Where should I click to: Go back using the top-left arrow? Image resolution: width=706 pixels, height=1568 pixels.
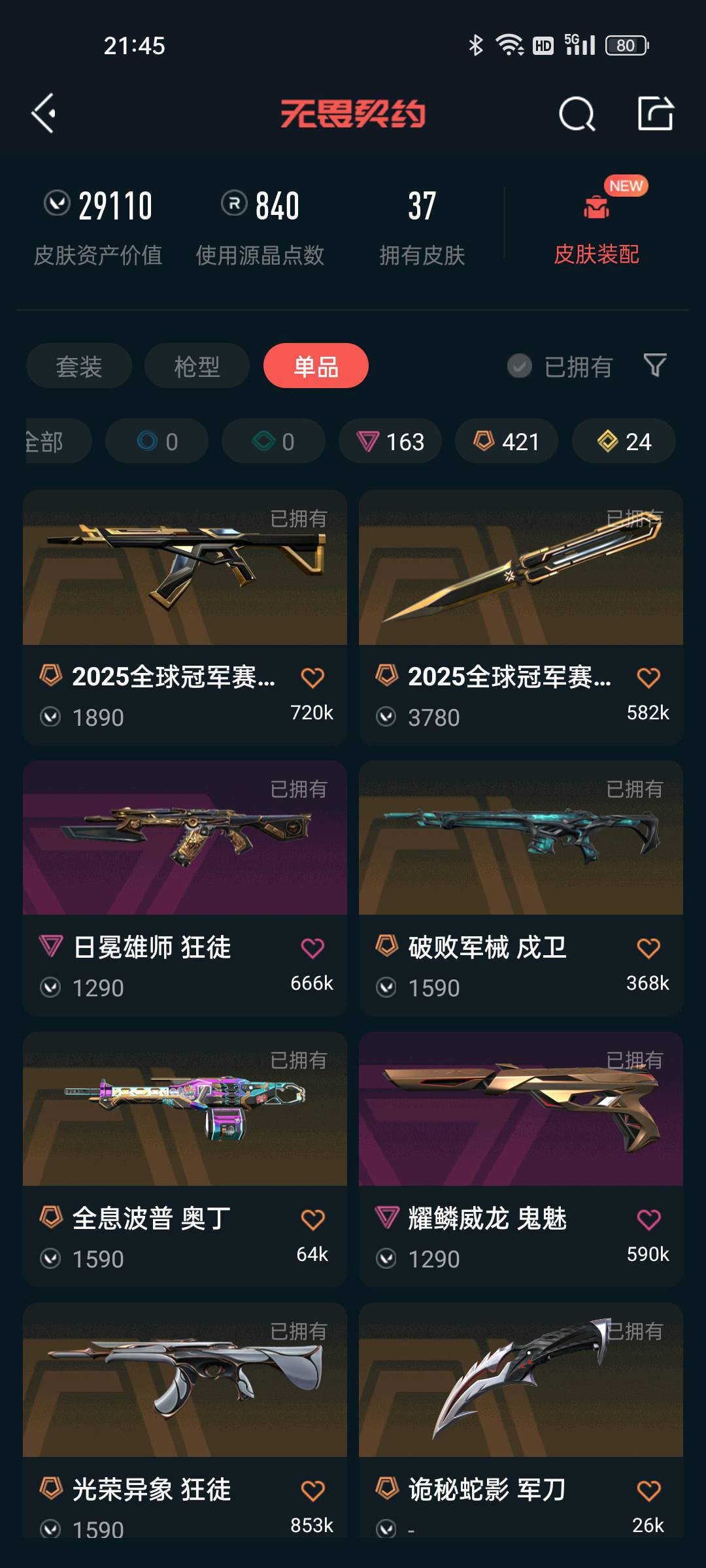coord(44,114)
